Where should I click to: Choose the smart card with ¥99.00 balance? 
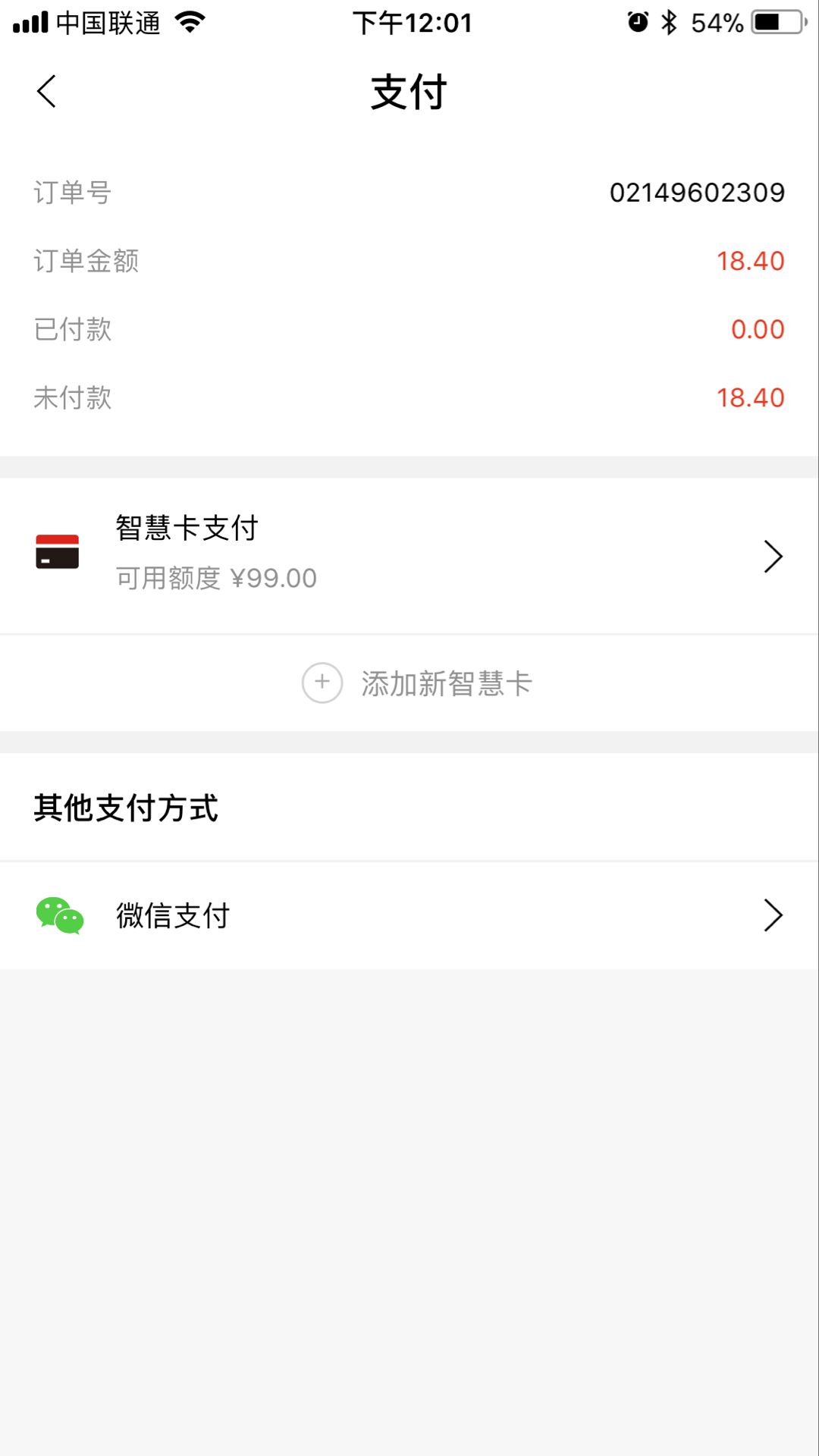215,577
